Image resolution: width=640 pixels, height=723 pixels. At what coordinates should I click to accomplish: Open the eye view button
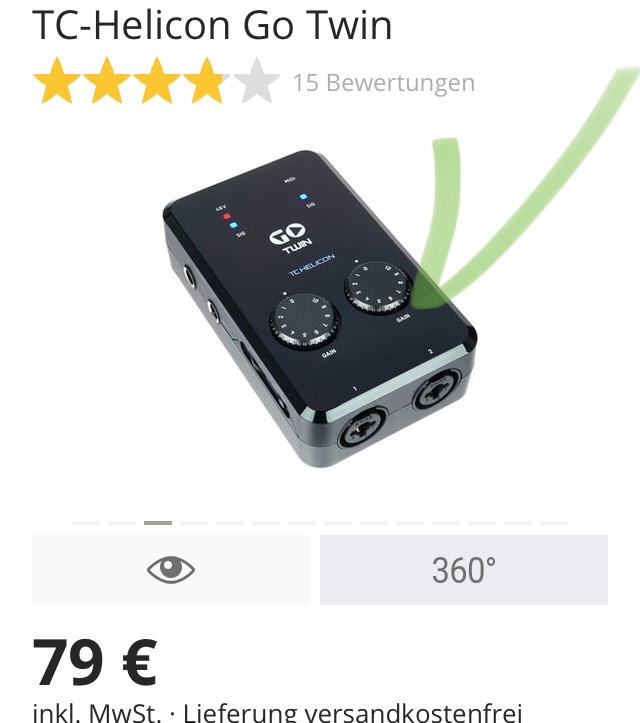tap(171, 570)
